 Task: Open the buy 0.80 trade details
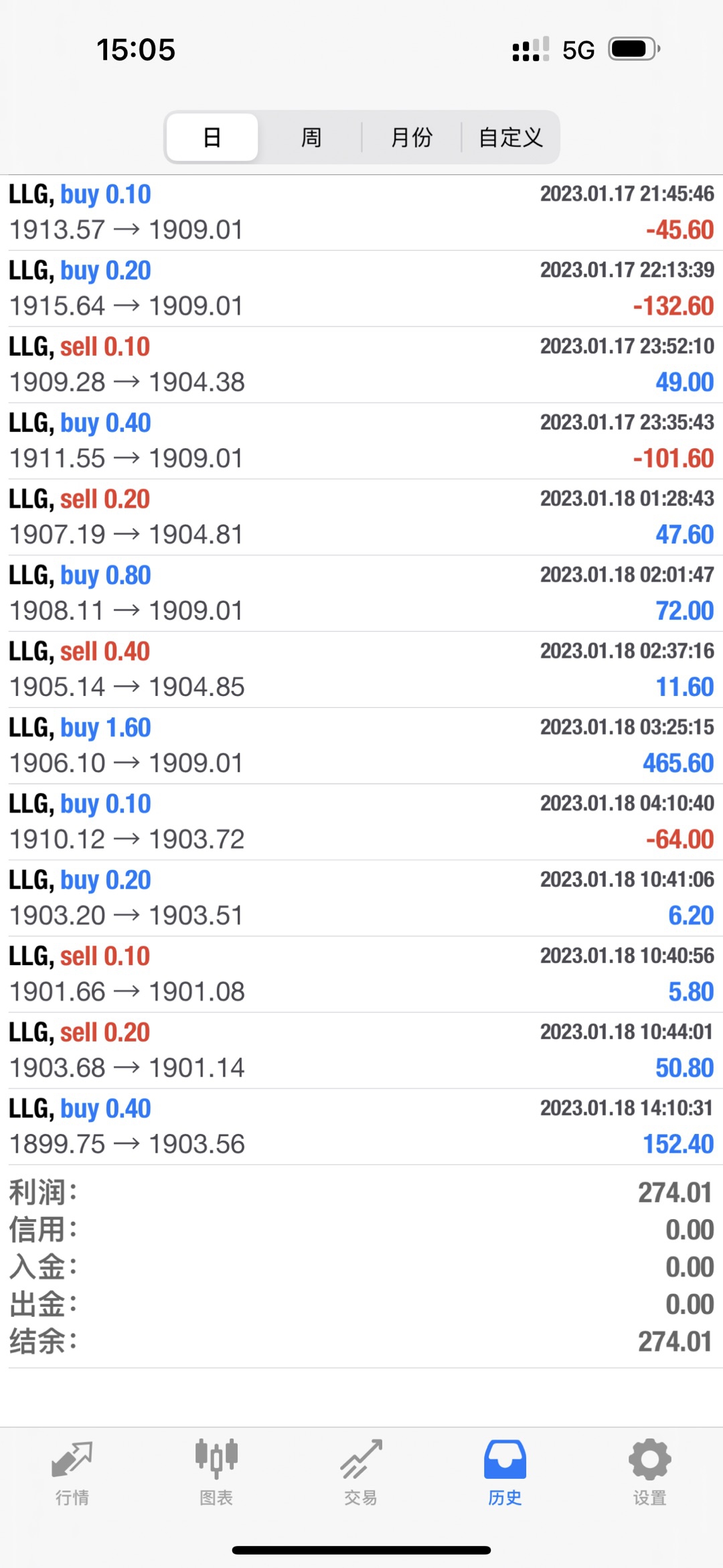[x=361, y=593]
